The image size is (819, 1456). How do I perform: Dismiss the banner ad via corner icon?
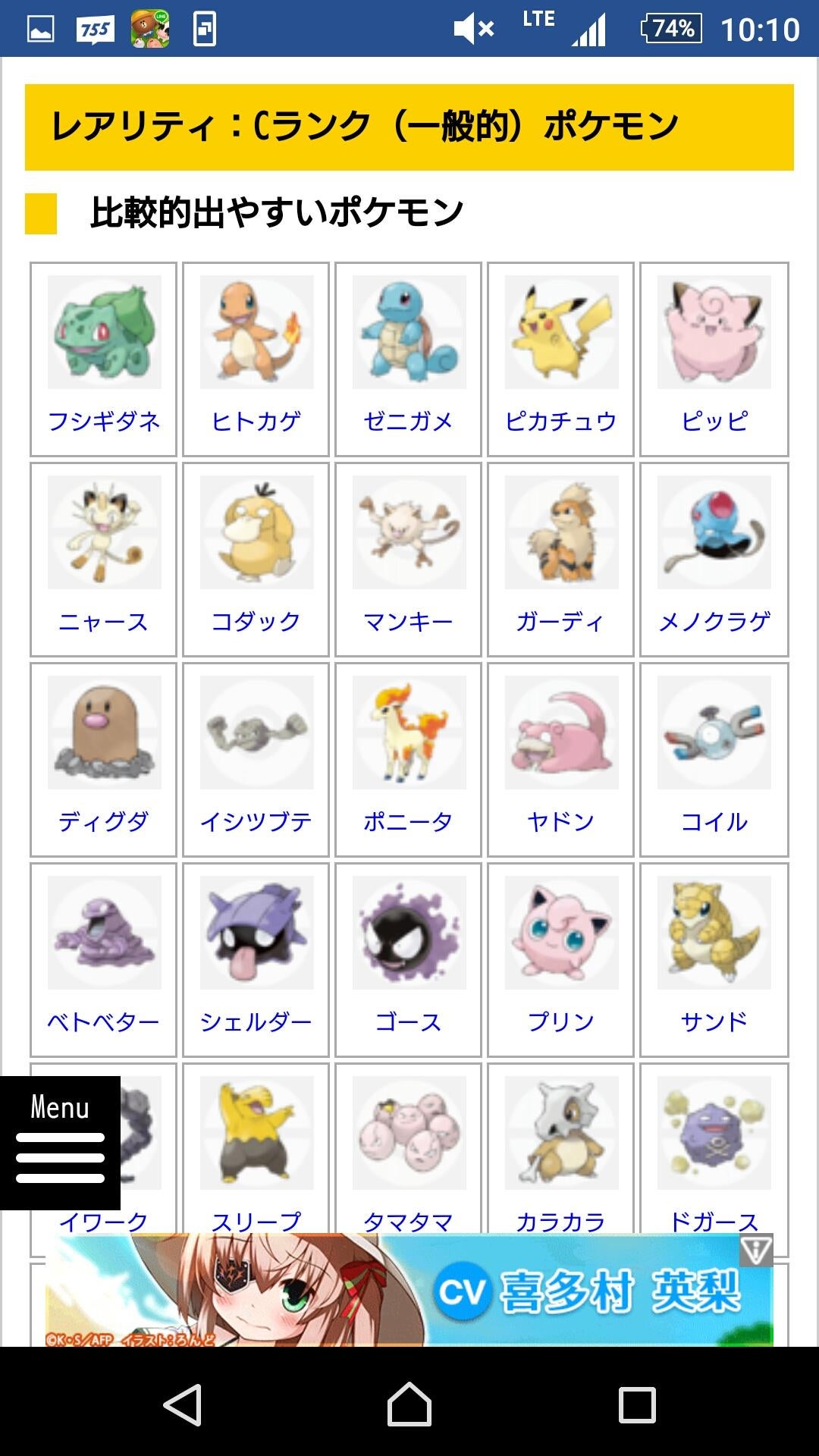pos(756,1250)
